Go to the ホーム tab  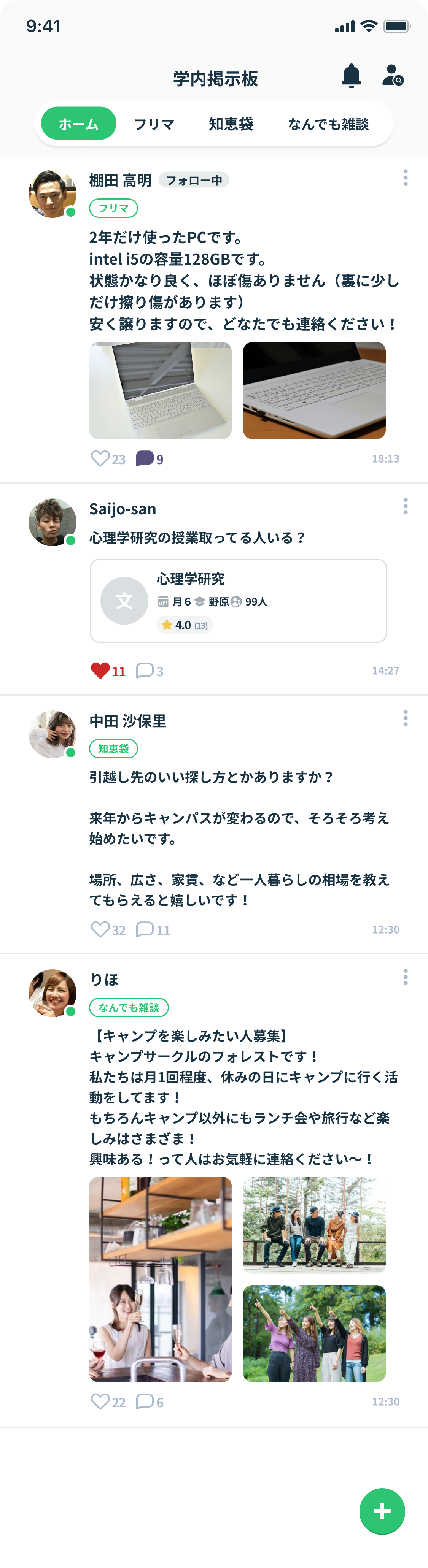(78, 124)
